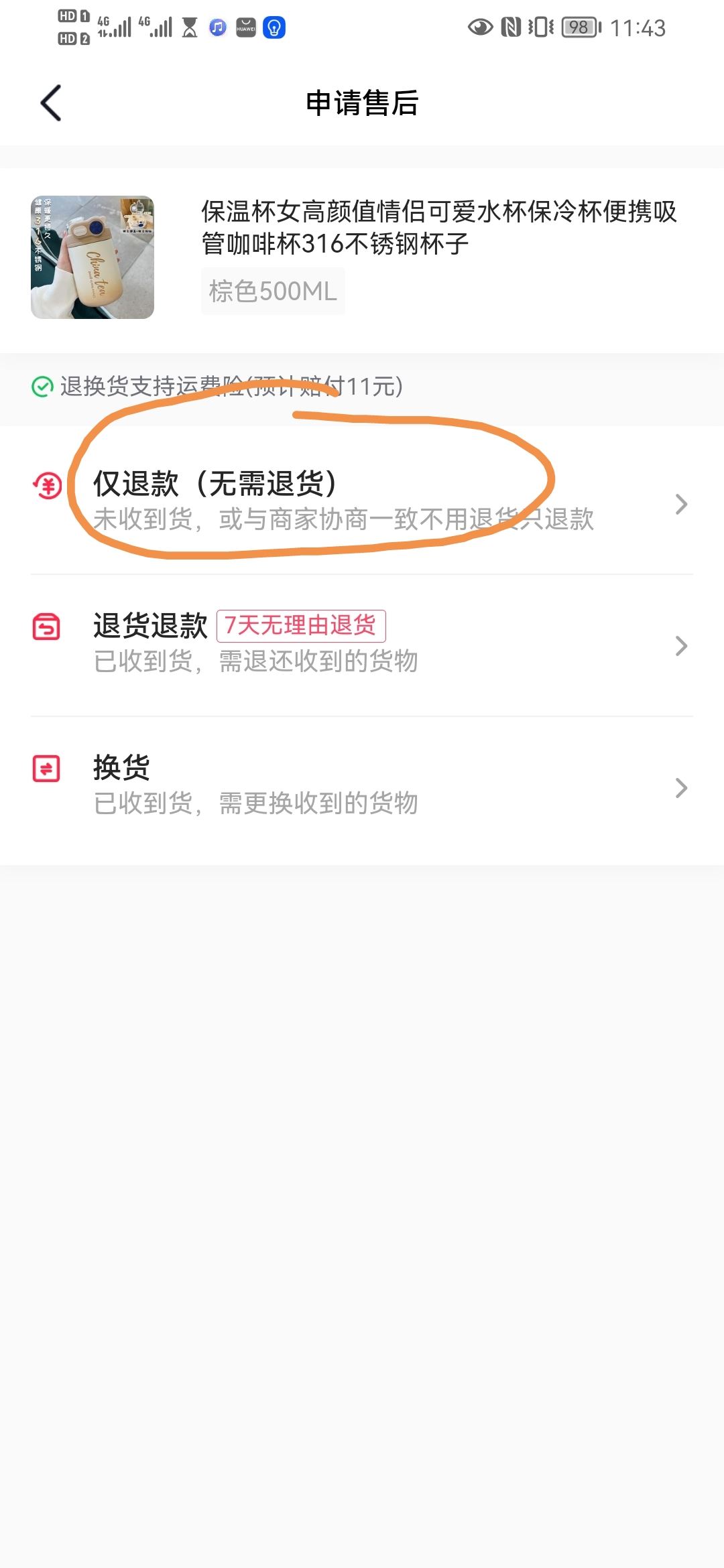Expand the 仅退款（无需退货）option chevron
This screenshot has height=1568, width=724.
[x=682, y=503]
